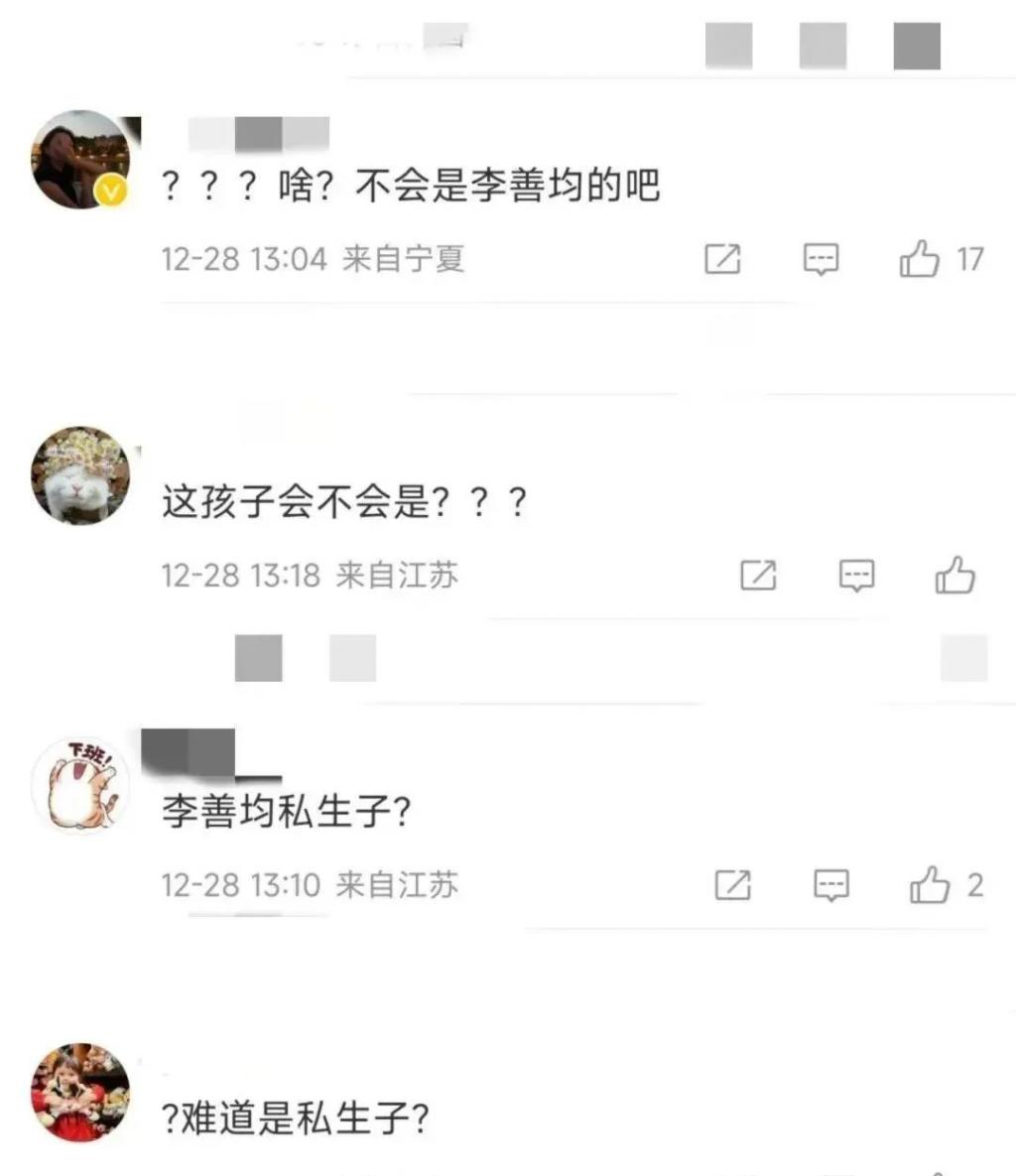Open reply for comment "这孩子会不会是???"
Image resolution: width=1016 pixels, height=1176 pixels.
[x=856, y=575]
